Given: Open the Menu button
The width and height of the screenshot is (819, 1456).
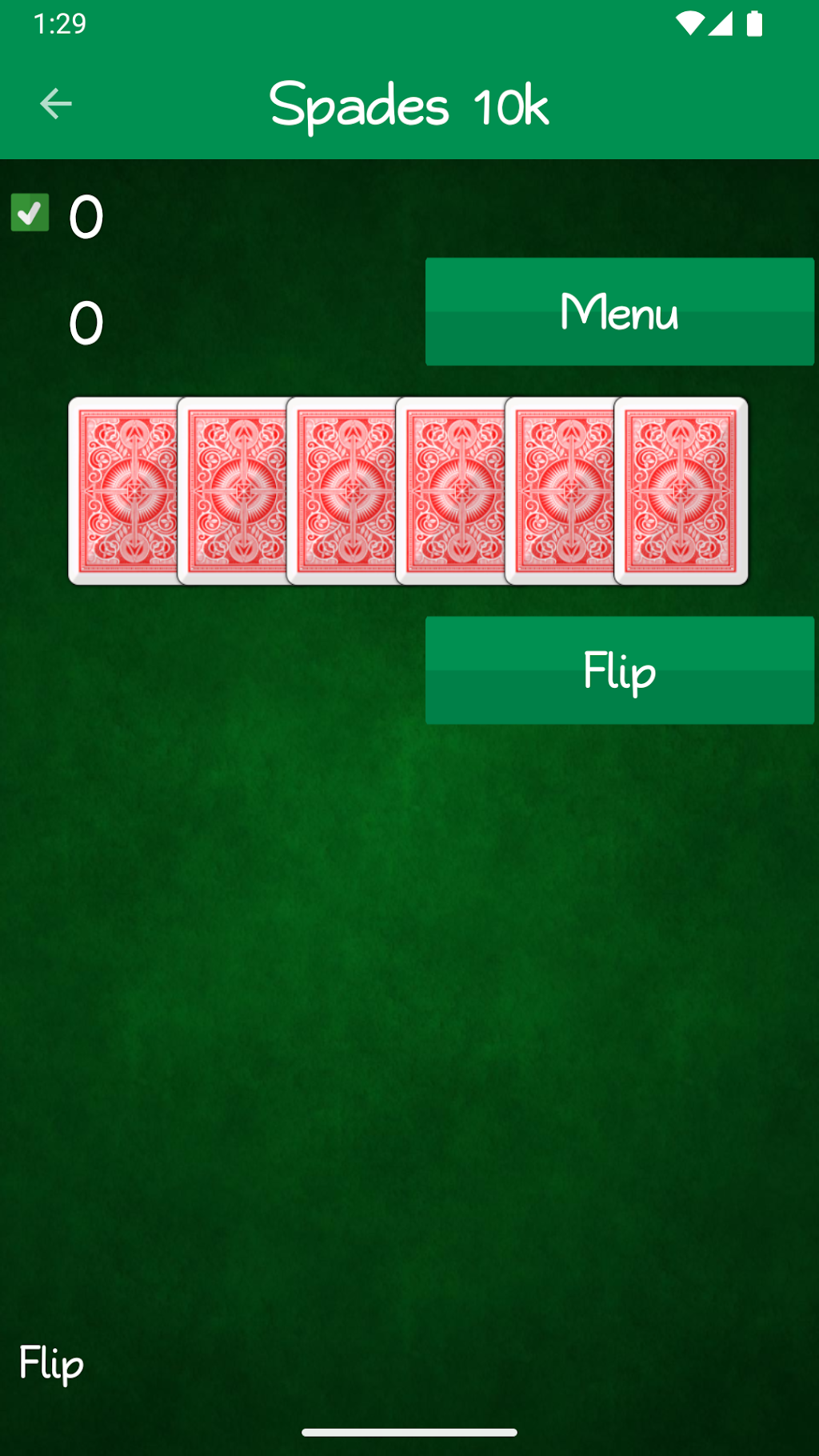Looking at the screenshot, I should 619,312.
